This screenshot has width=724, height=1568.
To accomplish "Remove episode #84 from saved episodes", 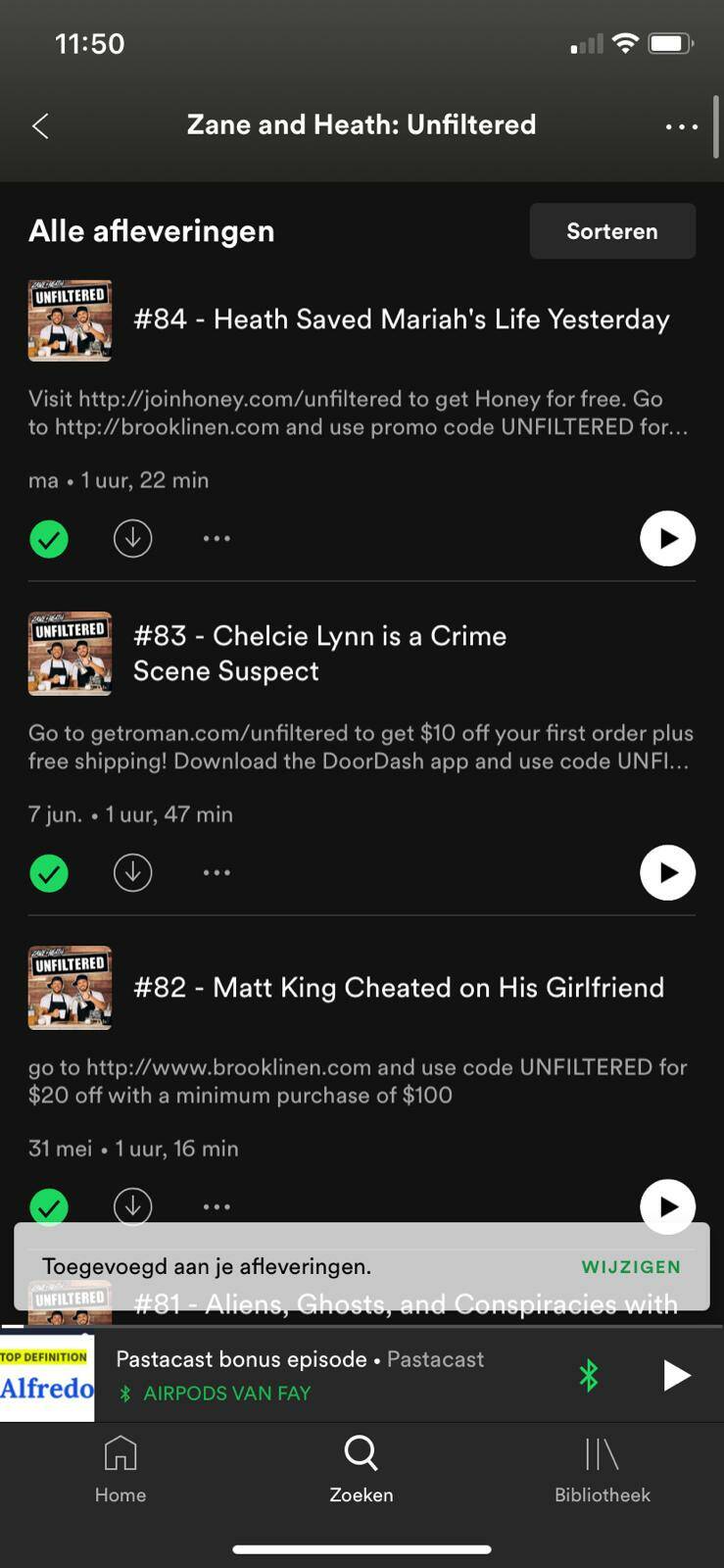I will tap(49, 539).
